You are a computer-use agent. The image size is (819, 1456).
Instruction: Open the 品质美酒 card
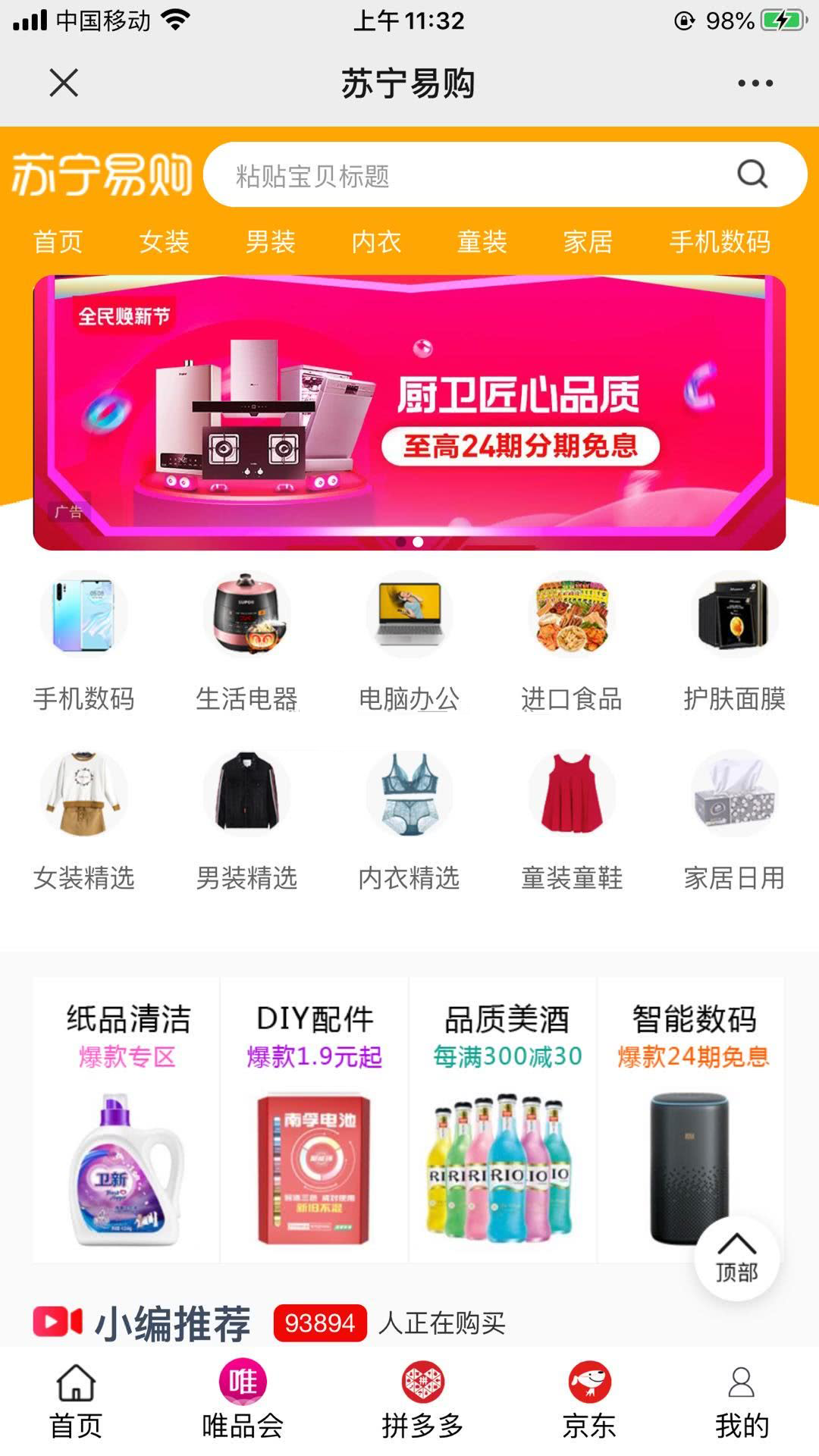[504, 1120]
